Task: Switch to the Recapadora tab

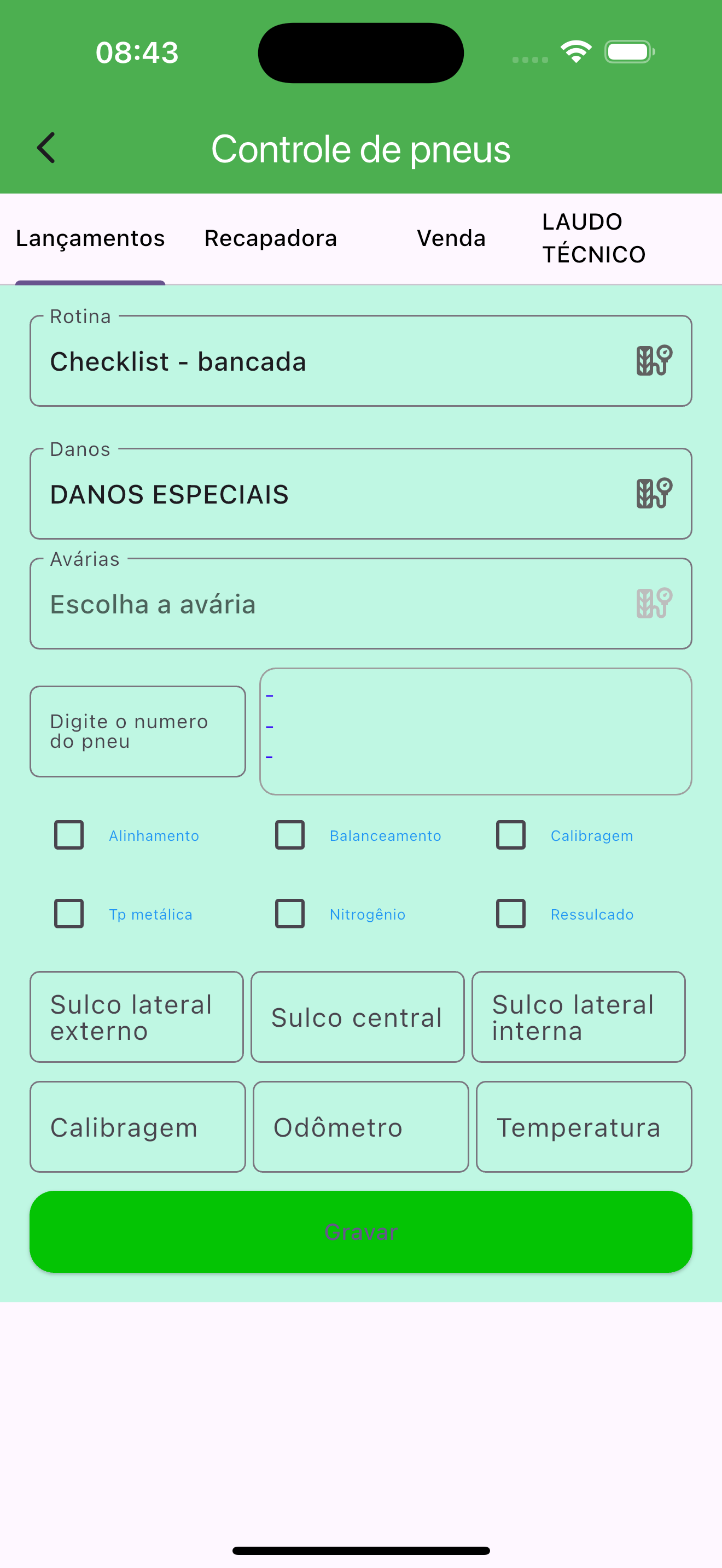Action: coord(270,238)
